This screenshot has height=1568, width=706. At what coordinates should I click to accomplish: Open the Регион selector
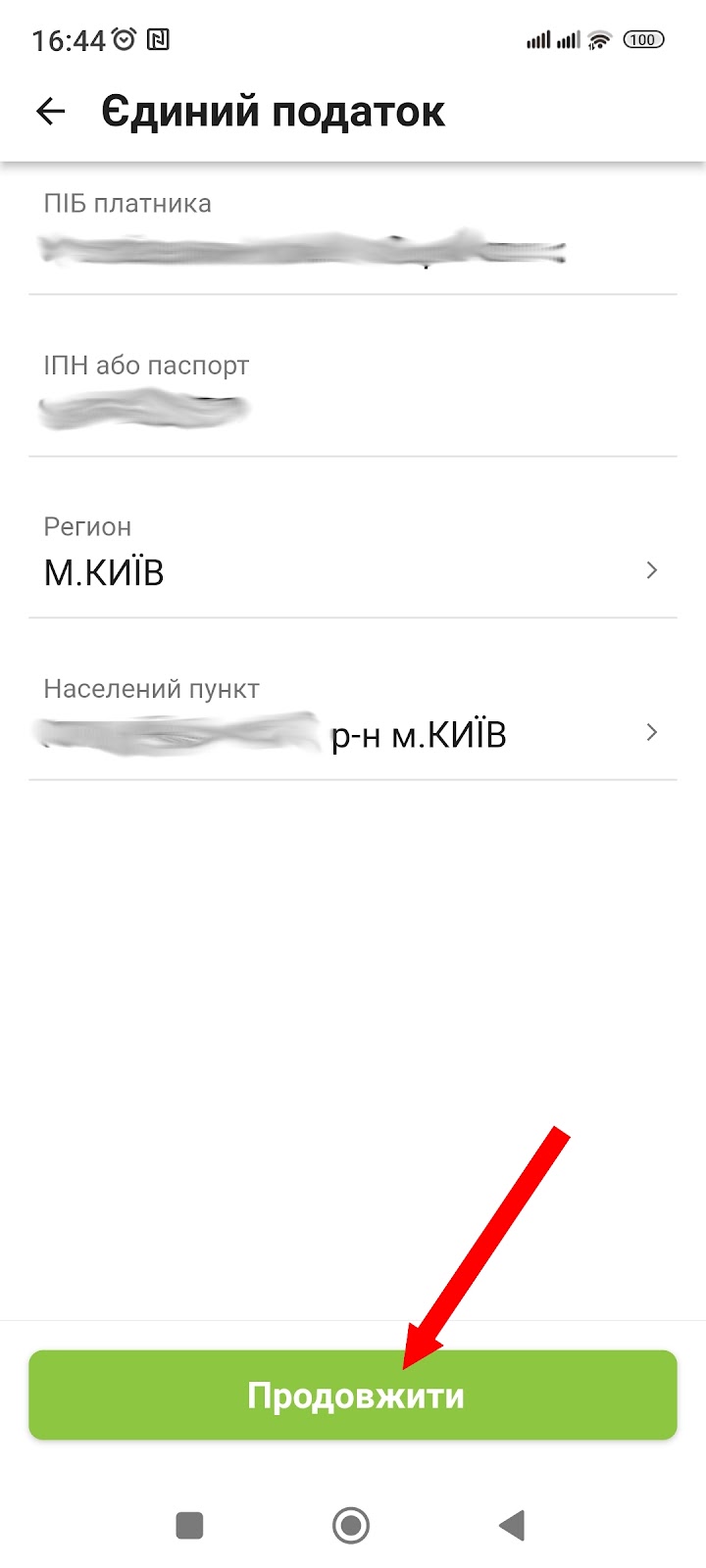[x=352, y=569]
